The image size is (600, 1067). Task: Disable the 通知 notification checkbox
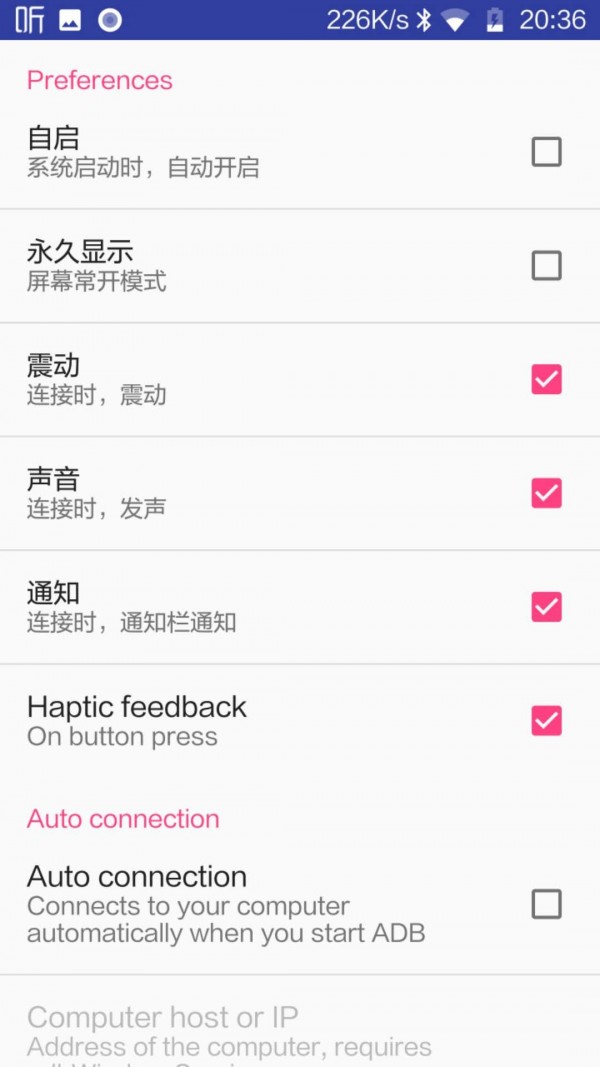546,607
